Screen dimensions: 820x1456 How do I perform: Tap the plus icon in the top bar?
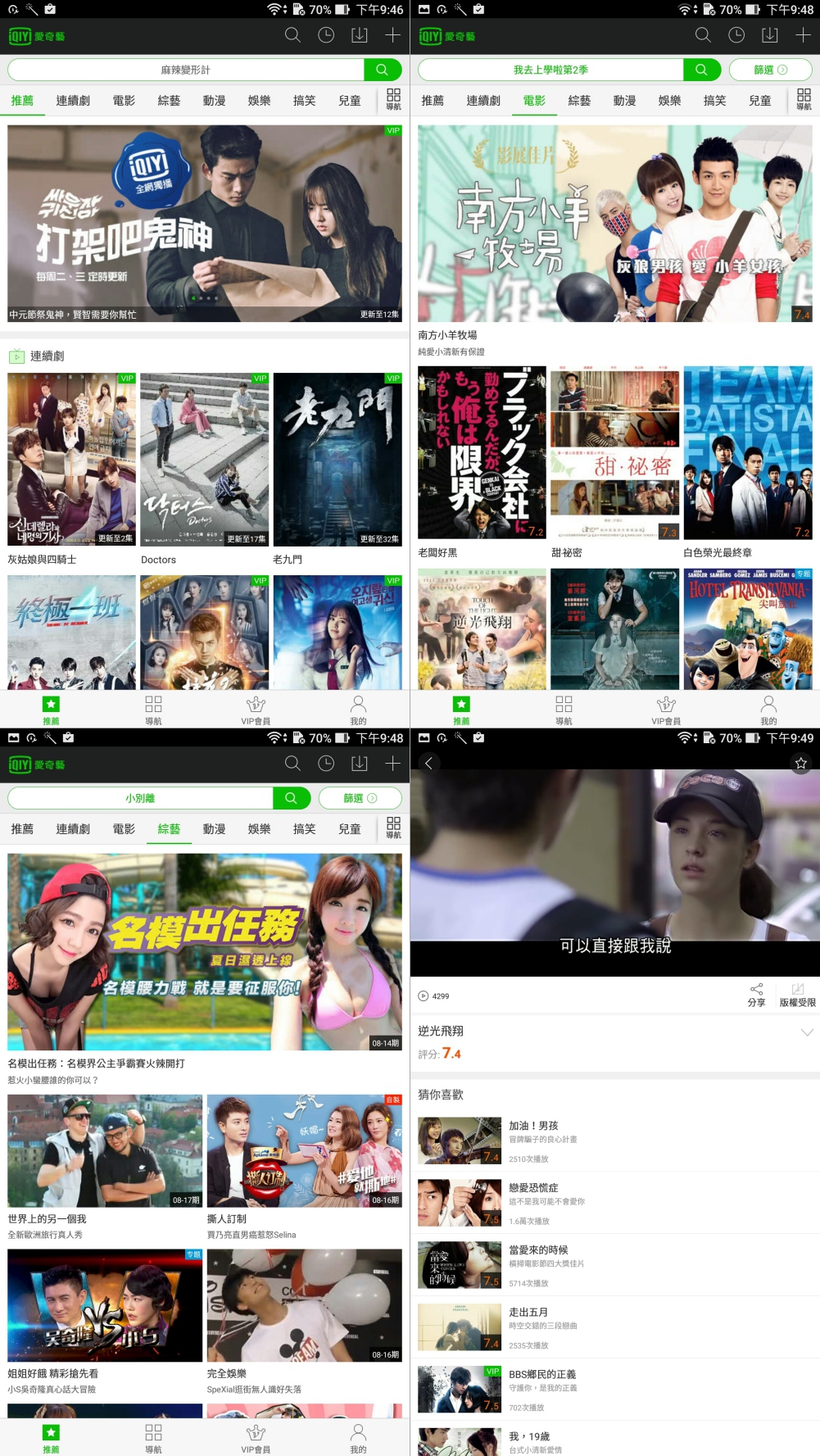[x=392, y=36]
